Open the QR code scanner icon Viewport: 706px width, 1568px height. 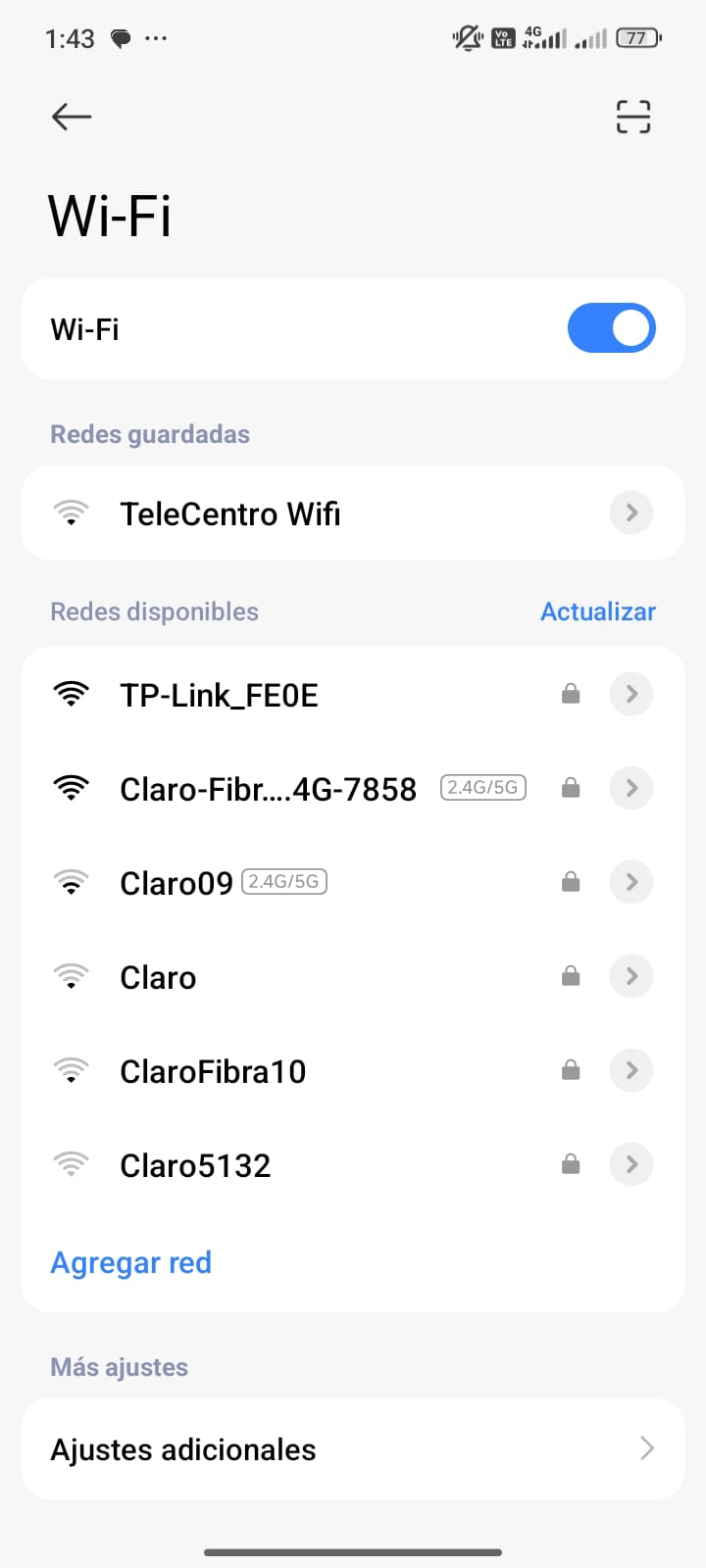point(632,117)
